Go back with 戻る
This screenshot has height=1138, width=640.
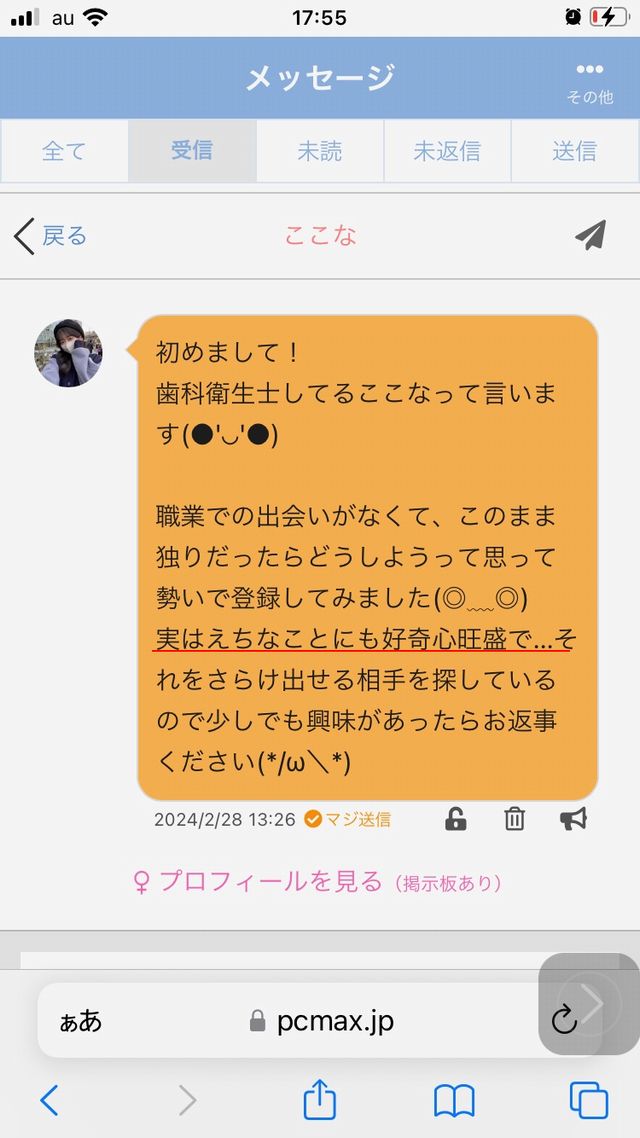click(52, 236)
